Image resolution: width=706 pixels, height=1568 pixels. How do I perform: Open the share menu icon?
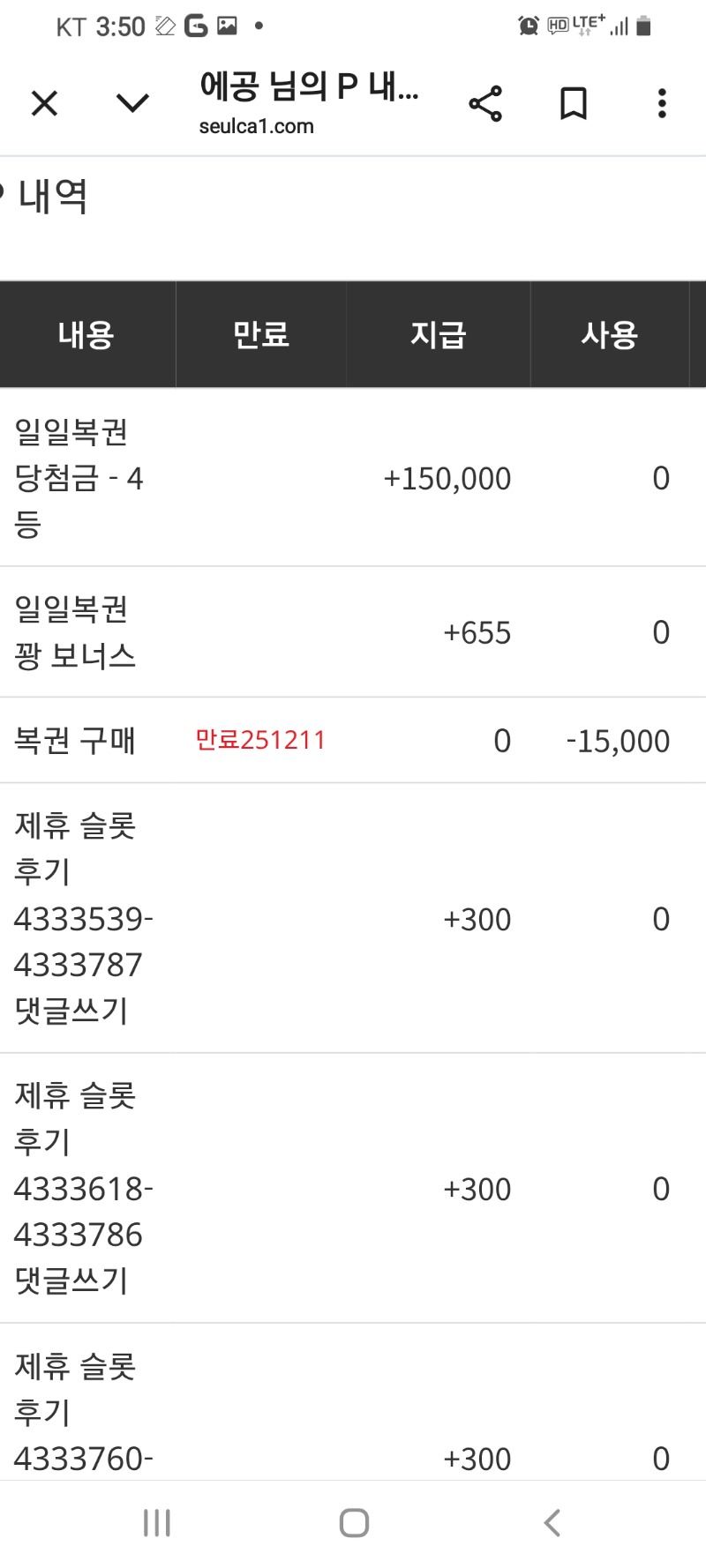pyautogui.click(x=486, y=102)
